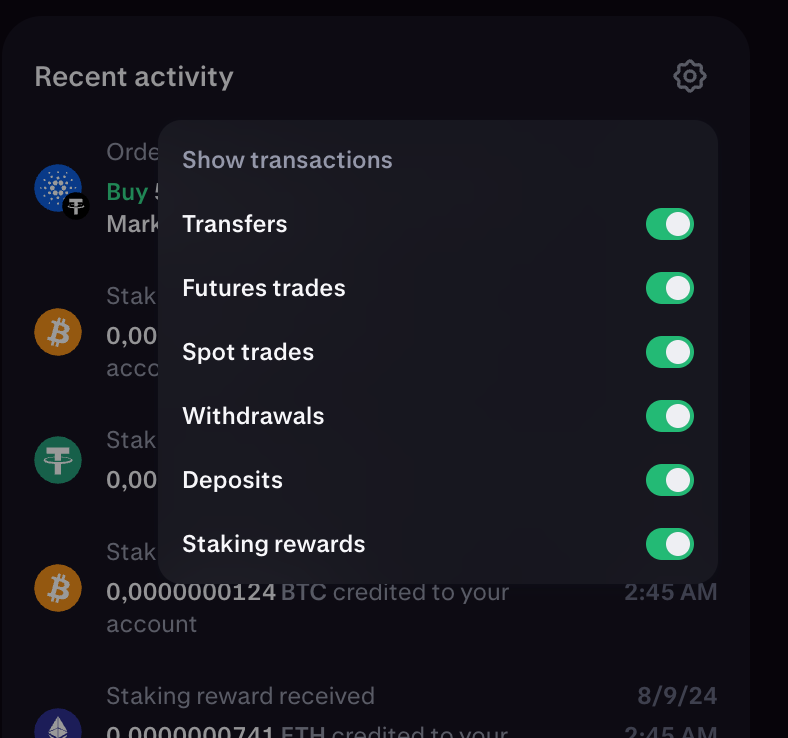This screenshot has width=788, height=738.
Task: Toggle the Spot trades switch
Action: (x=669, y=352)
